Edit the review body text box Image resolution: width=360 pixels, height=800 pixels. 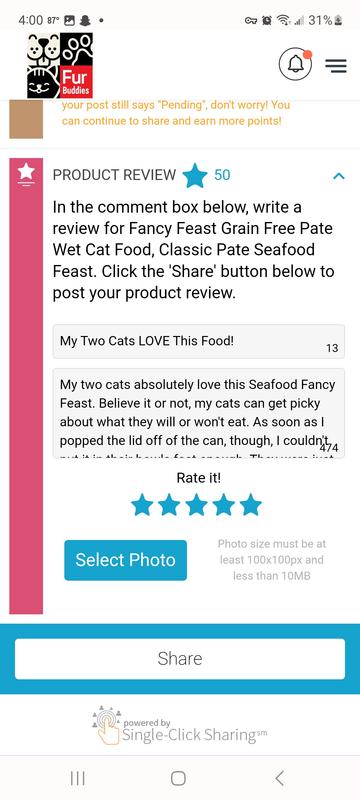pos(199,413)
